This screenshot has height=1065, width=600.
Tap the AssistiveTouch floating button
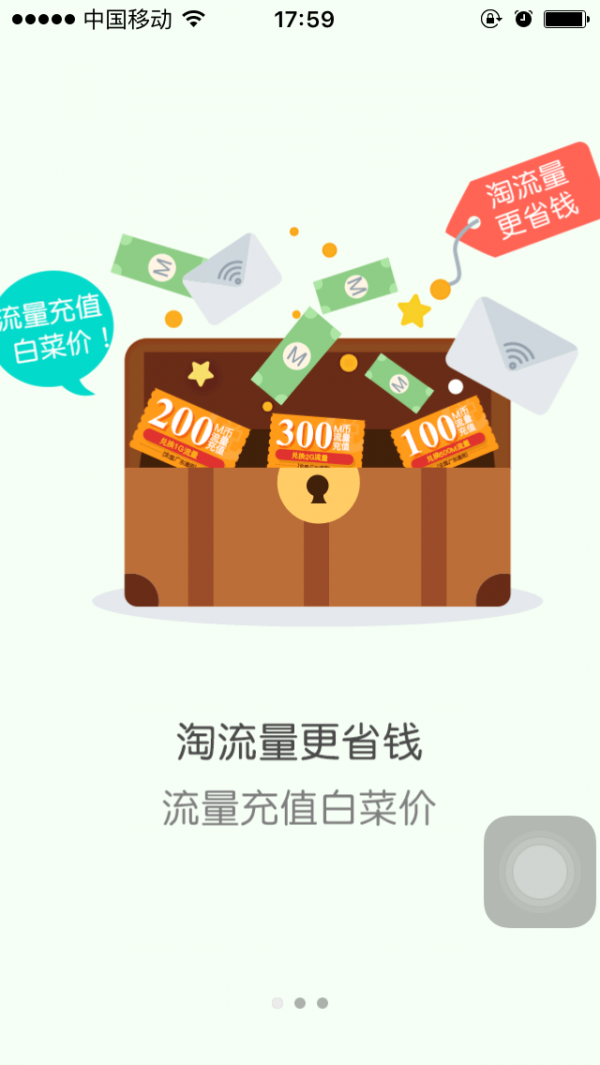pos(540,871)
